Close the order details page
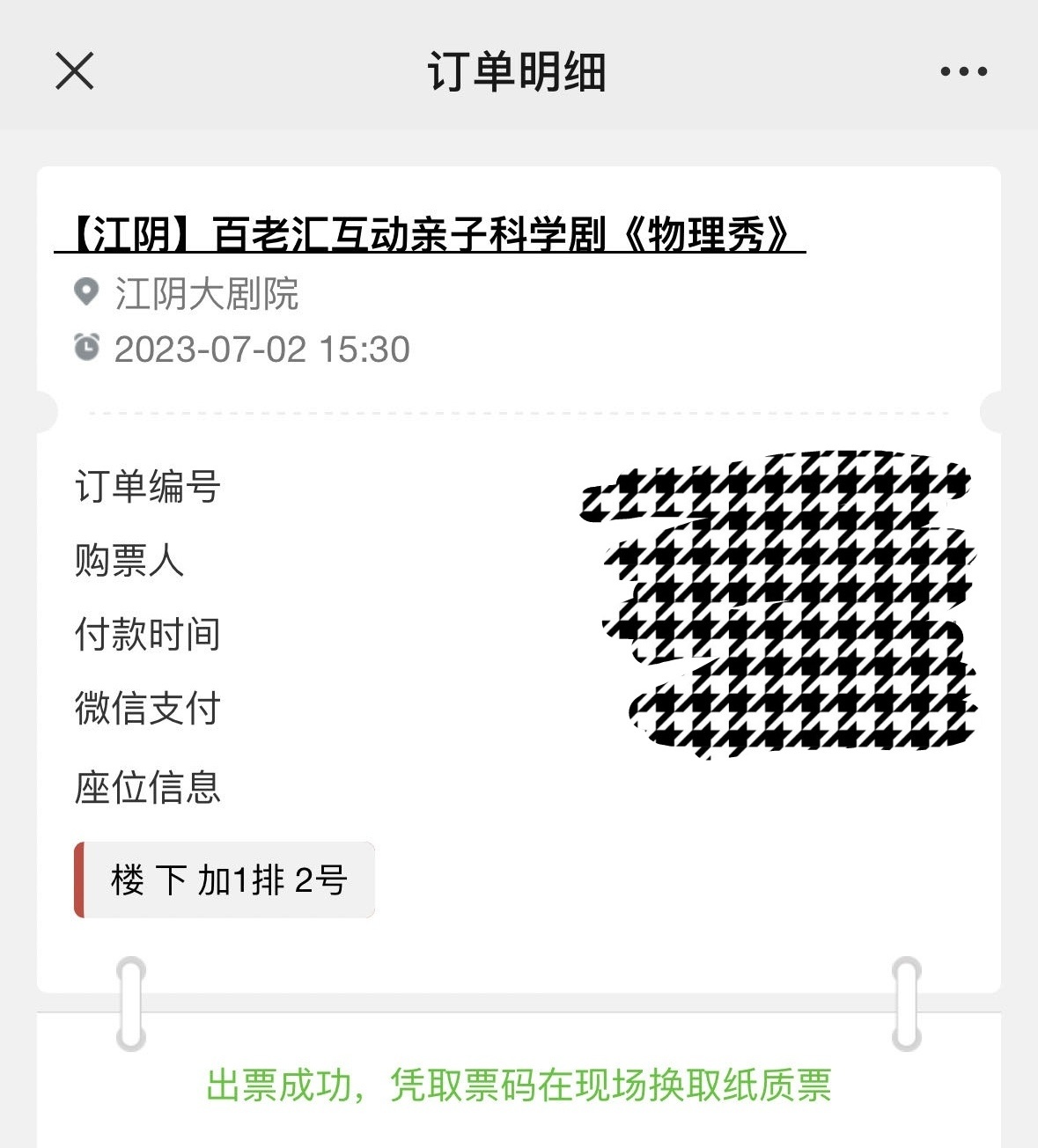Image resolution: width=1038 pixels, height=1148 pixels. click(75, 70)
